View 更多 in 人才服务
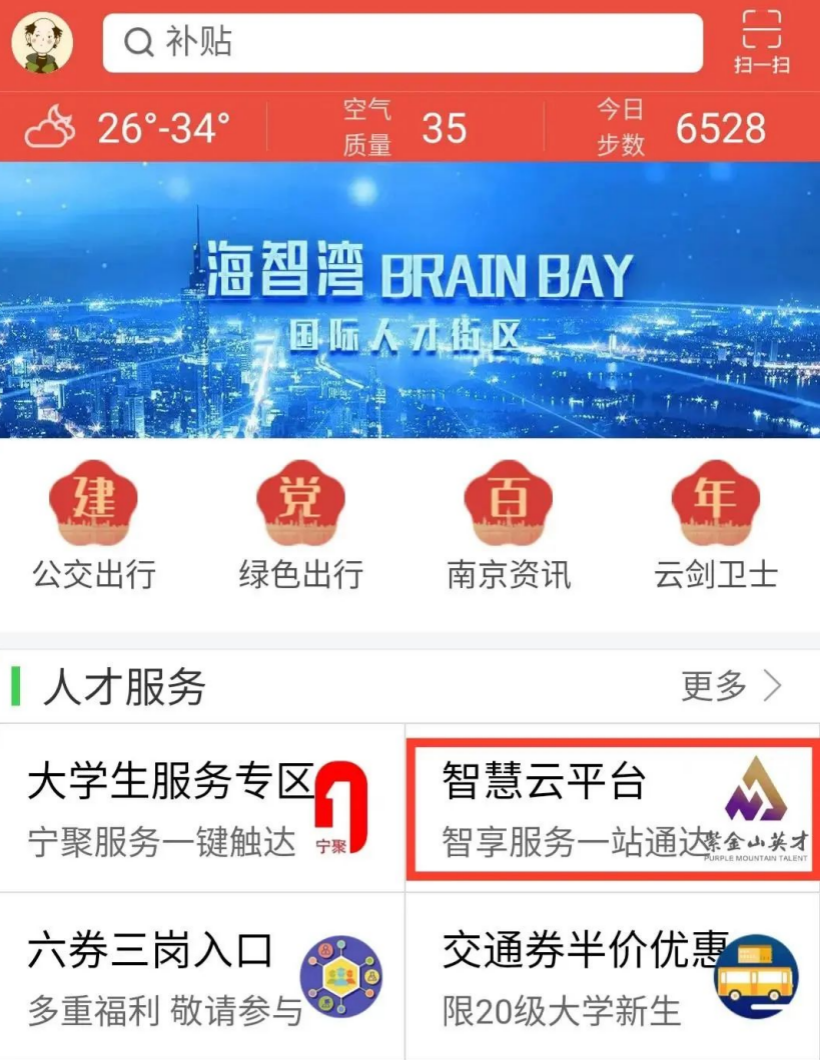The height and width of the screenshot is (1060, 822). coord(730,686)
